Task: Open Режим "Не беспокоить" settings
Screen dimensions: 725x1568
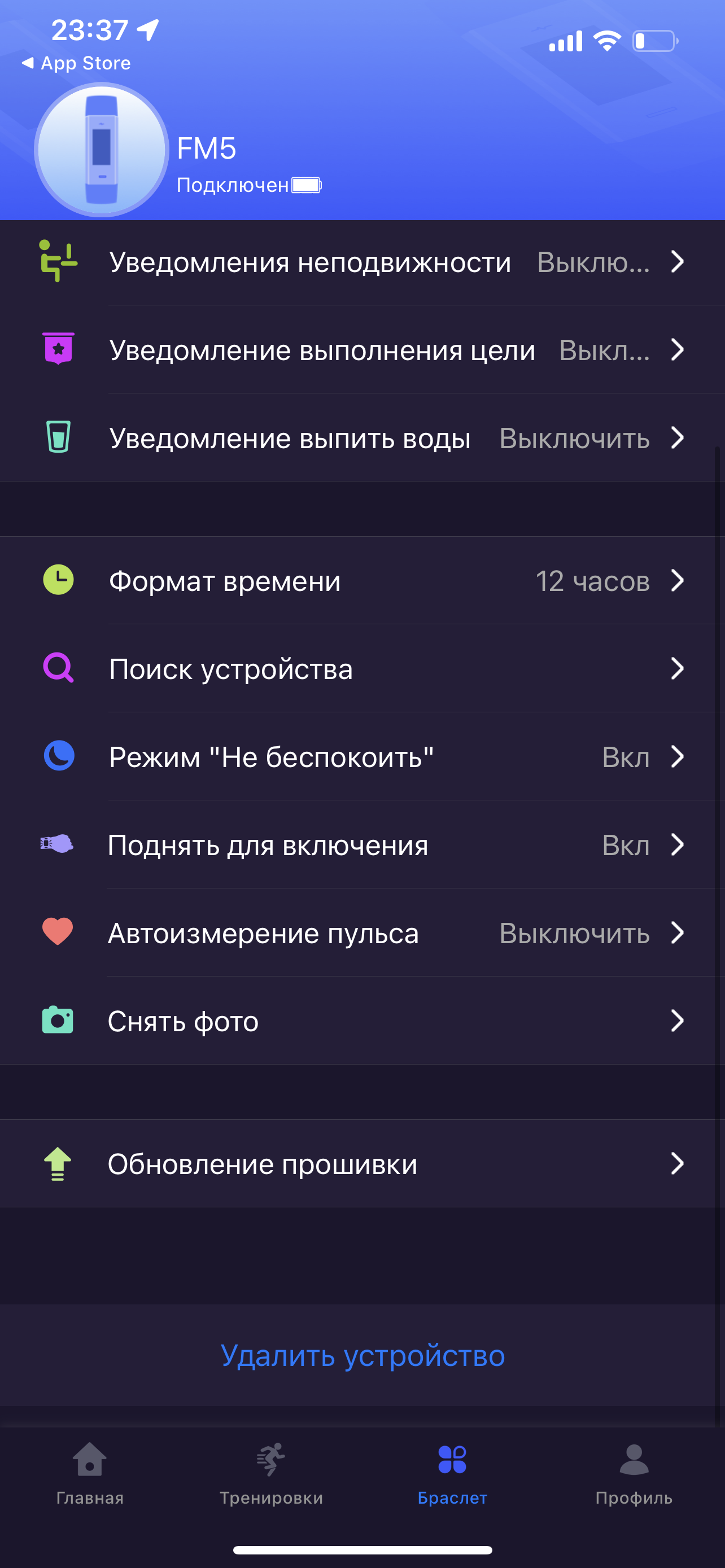Action: 362,756
